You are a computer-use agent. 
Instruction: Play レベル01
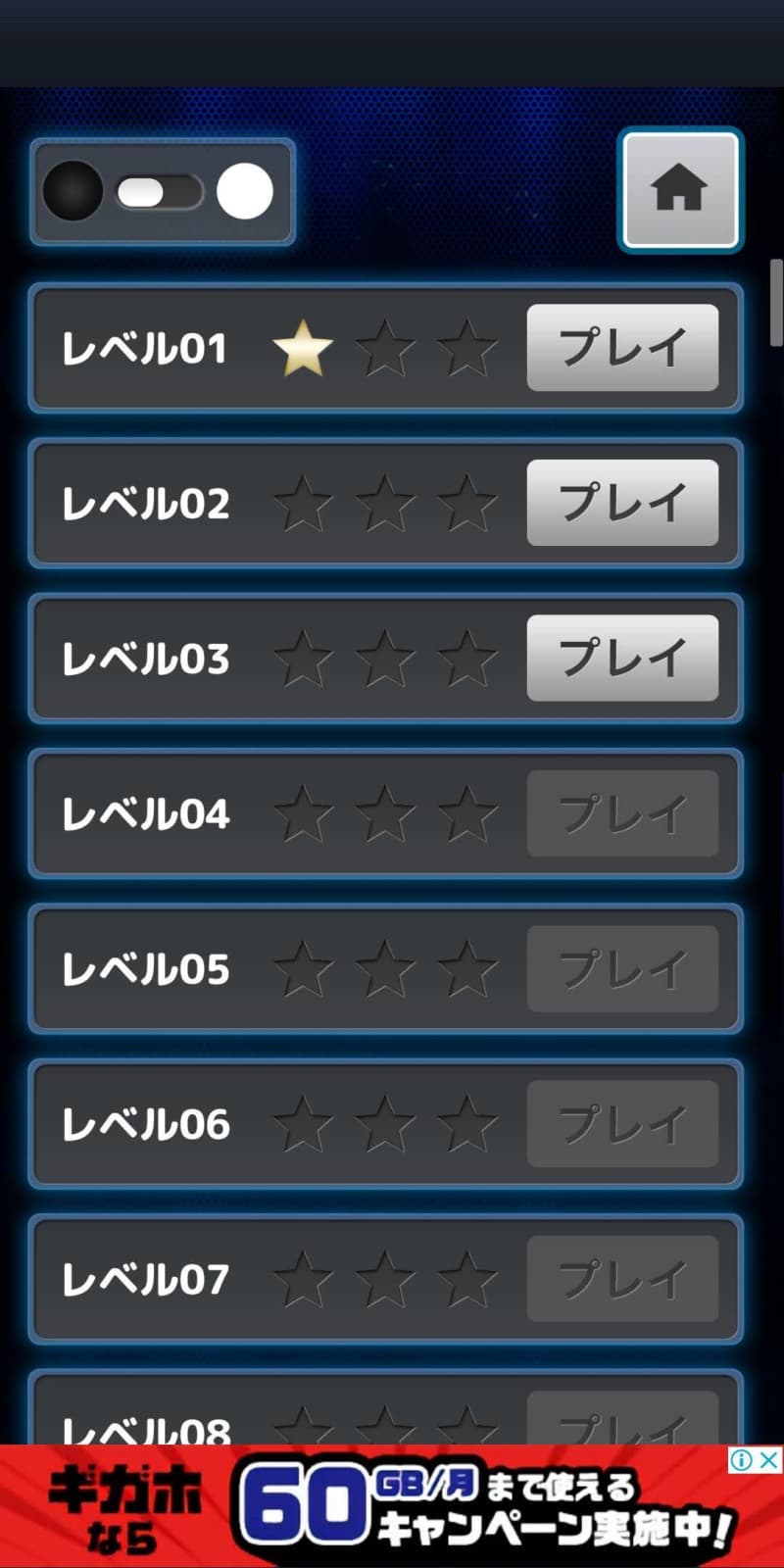[x=622, y=348]
